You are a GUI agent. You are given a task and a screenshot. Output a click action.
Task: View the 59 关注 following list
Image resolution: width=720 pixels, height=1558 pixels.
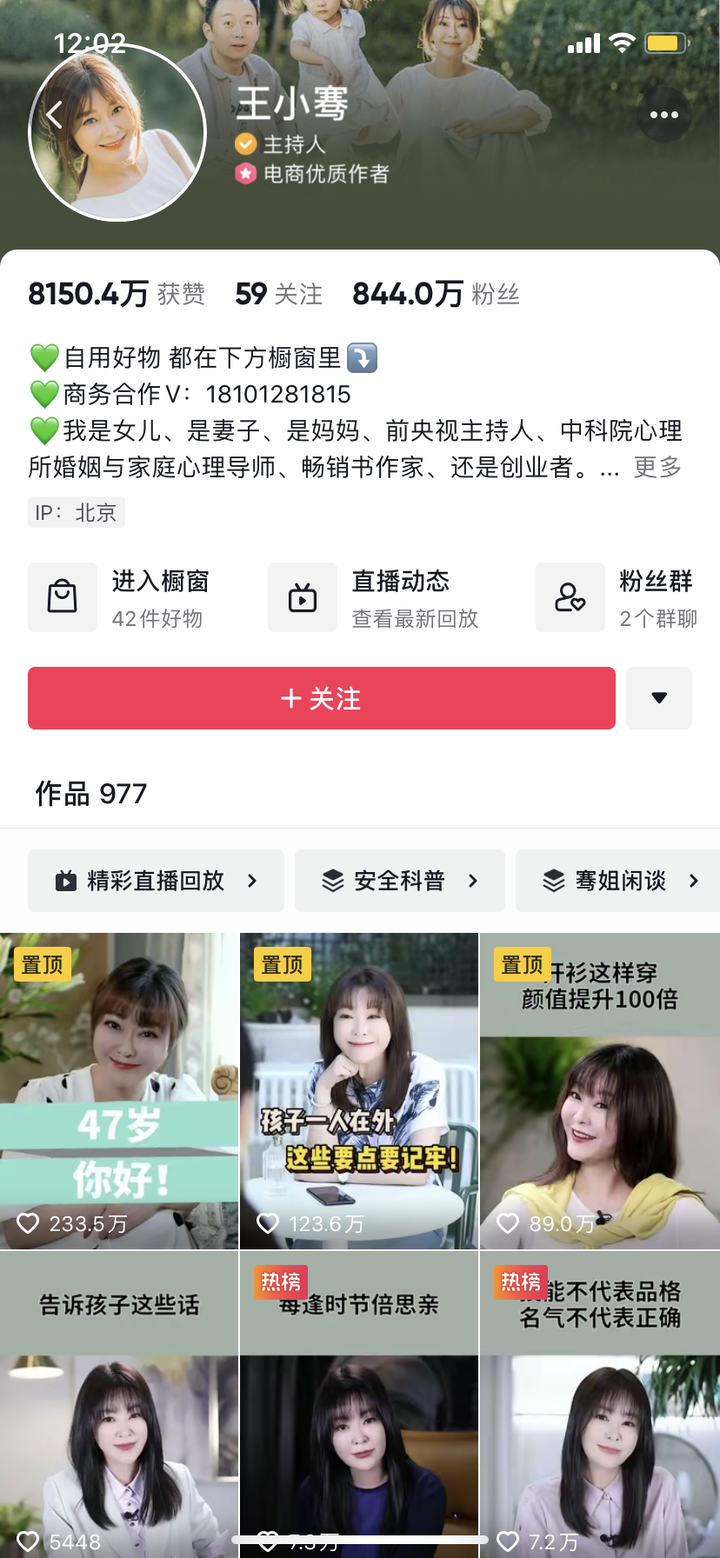tap(278, 294)
